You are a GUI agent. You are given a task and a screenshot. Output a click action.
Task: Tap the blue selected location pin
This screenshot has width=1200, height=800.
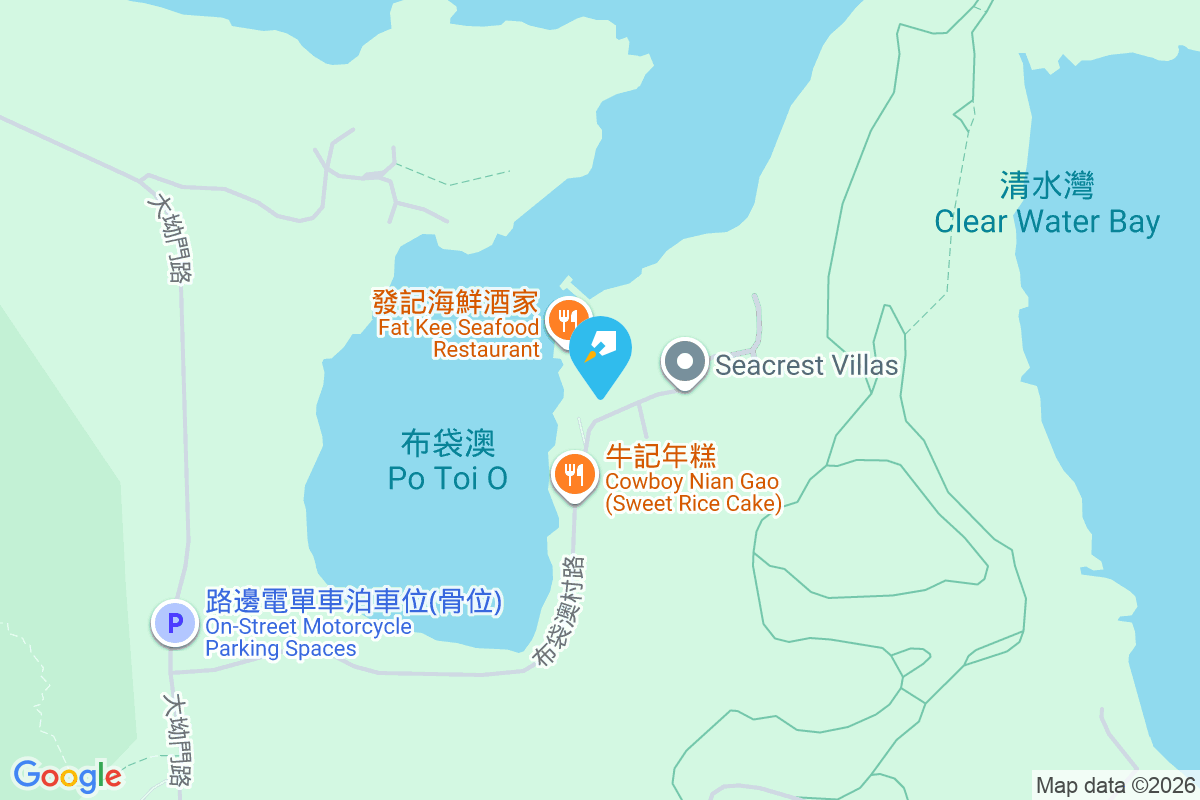[601, 350]
